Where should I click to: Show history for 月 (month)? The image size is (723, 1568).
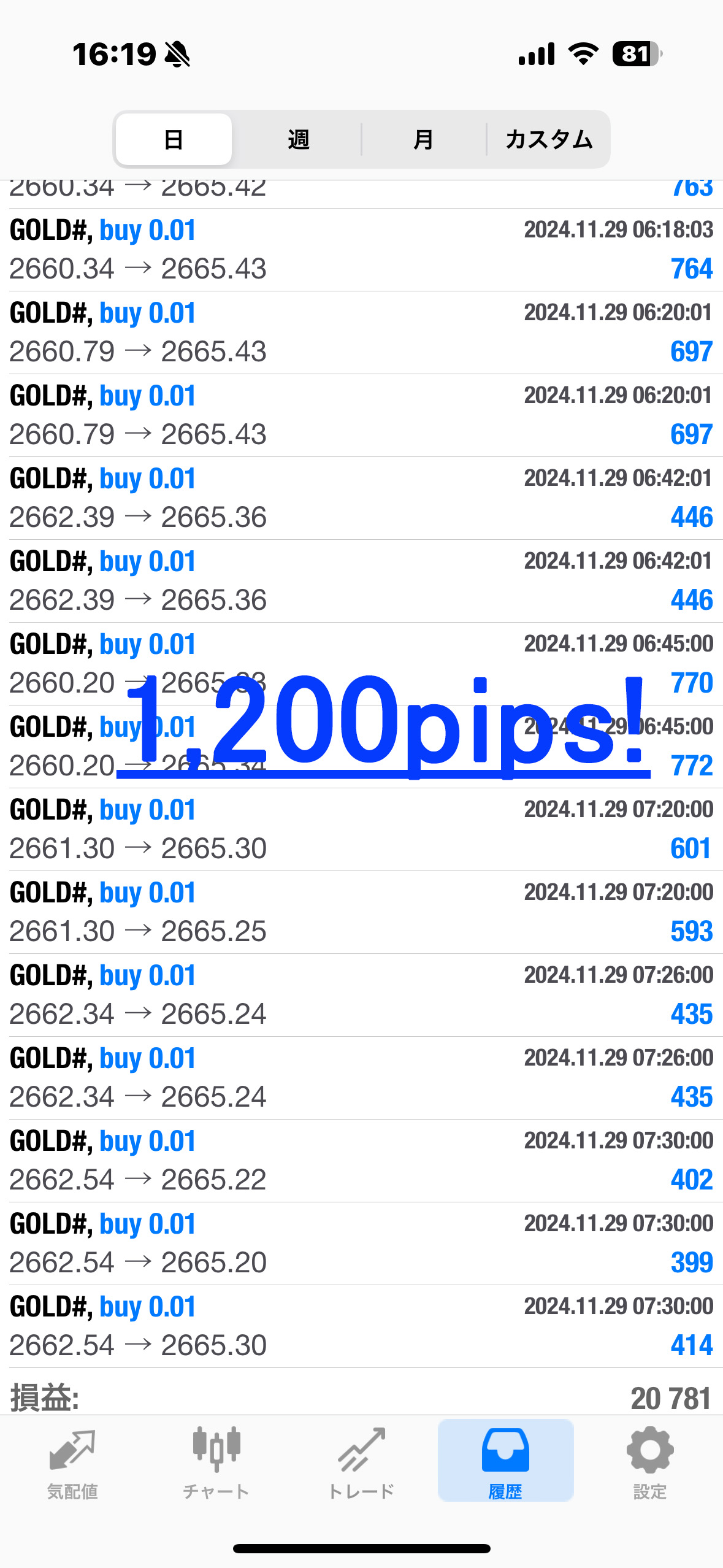pos(423,140)
